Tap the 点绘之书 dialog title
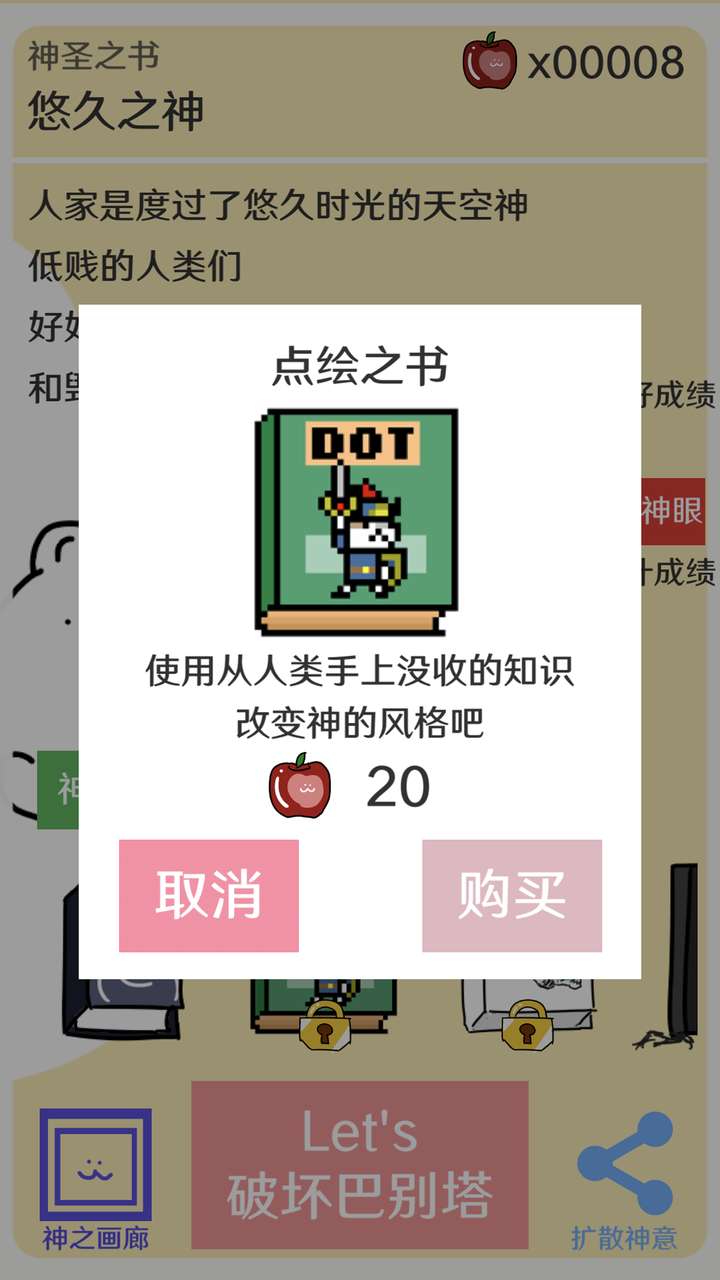This screenshot has width=720, height=1280. click(x=360, y=365)
